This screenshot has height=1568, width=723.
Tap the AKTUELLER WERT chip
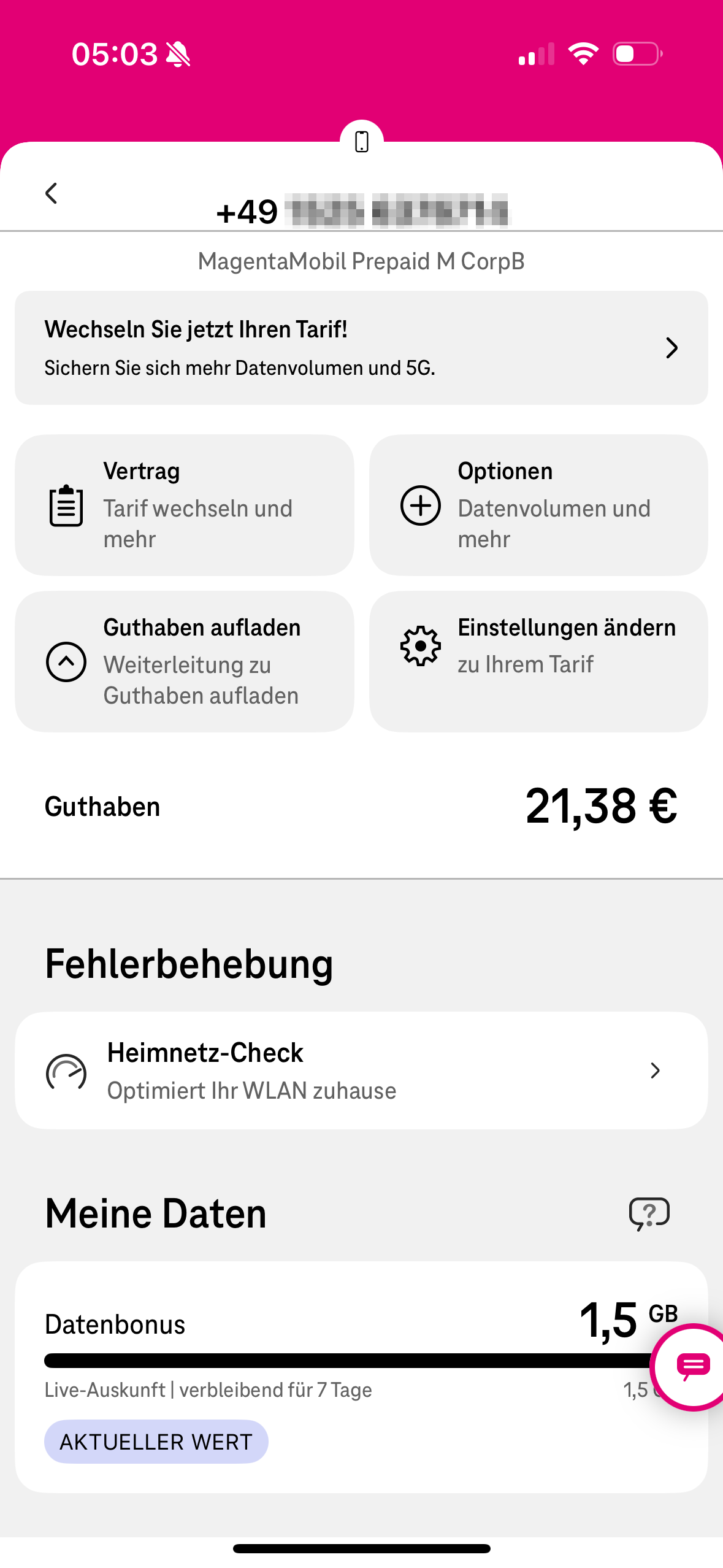[156, 1442]
